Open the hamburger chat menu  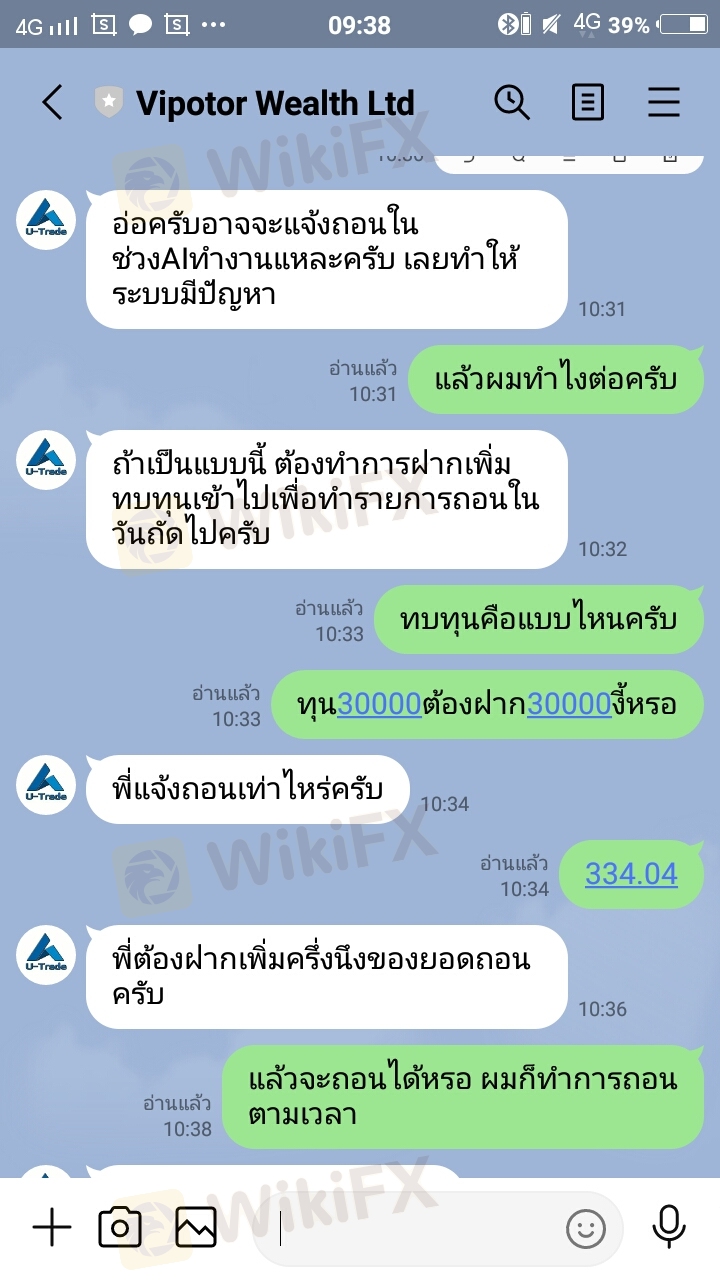[664, 102]
